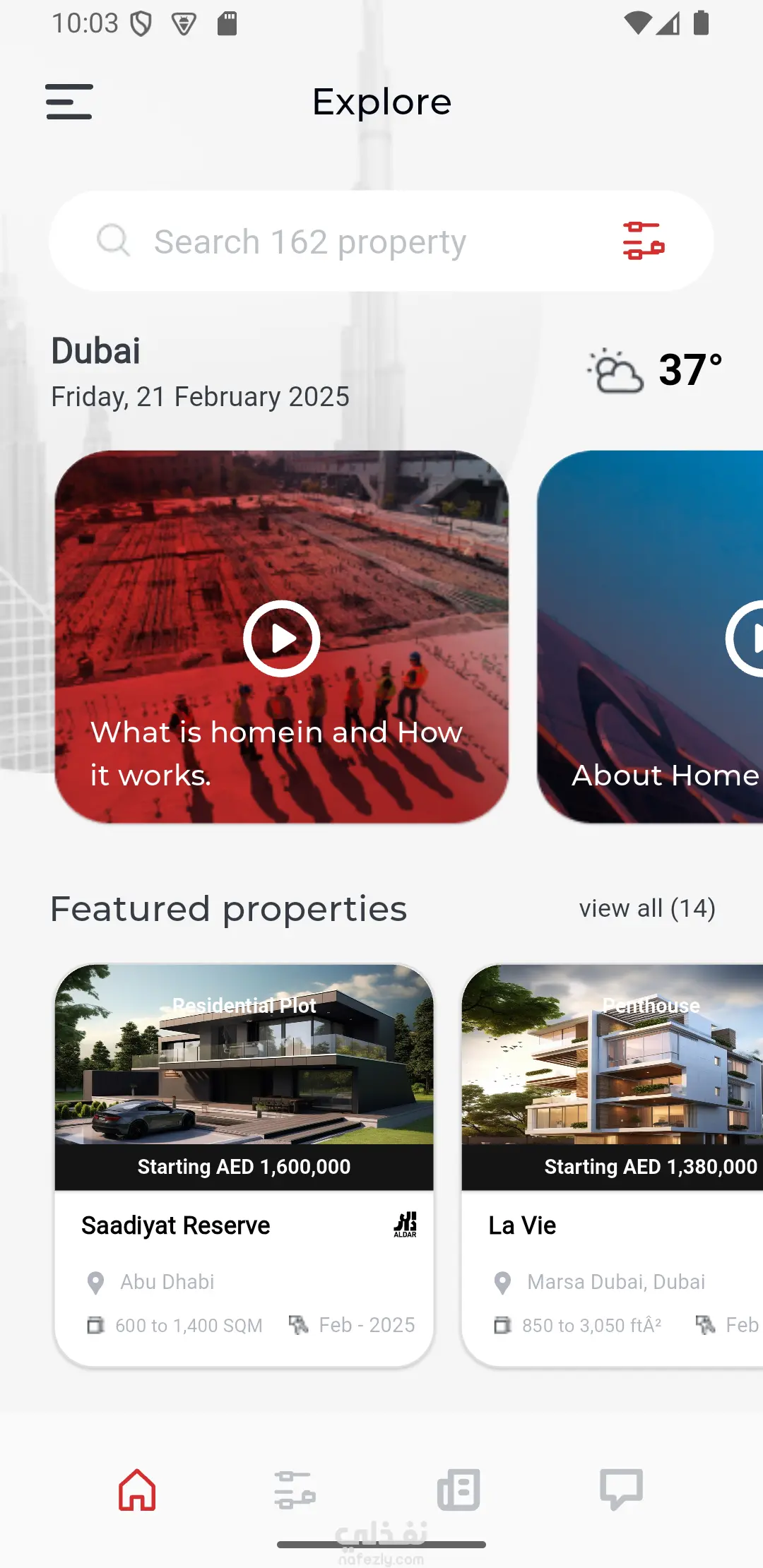
Task: Open the Saadiyat Reserve property card
Action: pyautogui.click(x=244, y=1165)
